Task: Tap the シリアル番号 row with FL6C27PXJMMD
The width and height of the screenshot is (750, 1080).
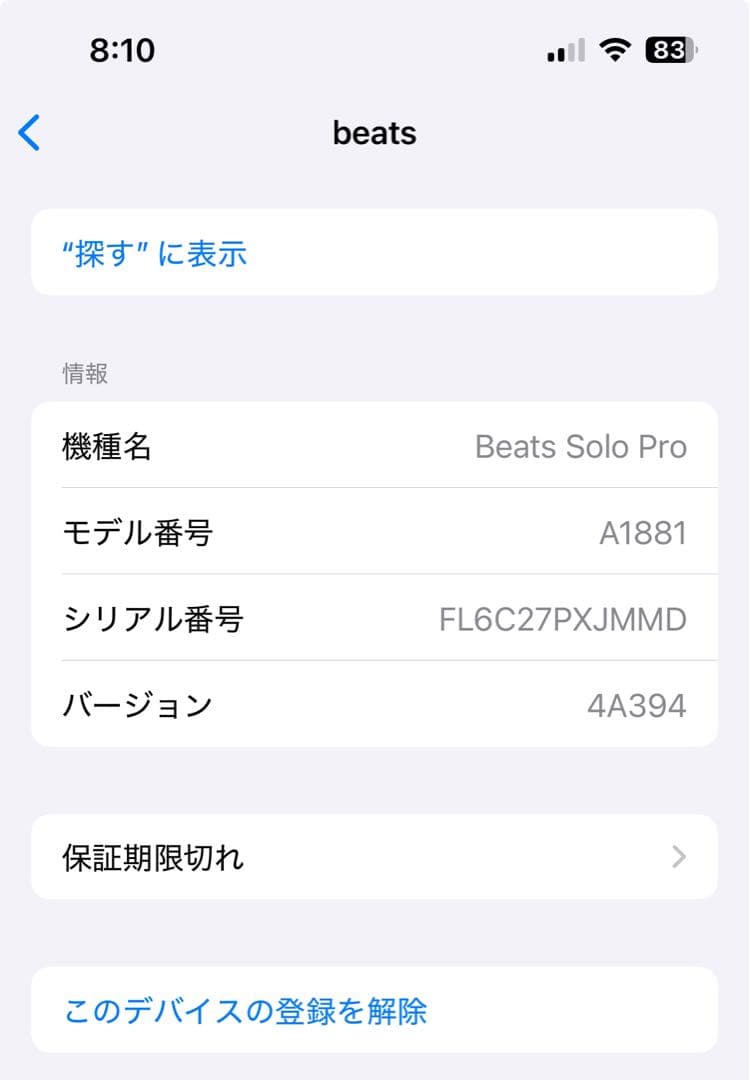Action: (375, 619)
